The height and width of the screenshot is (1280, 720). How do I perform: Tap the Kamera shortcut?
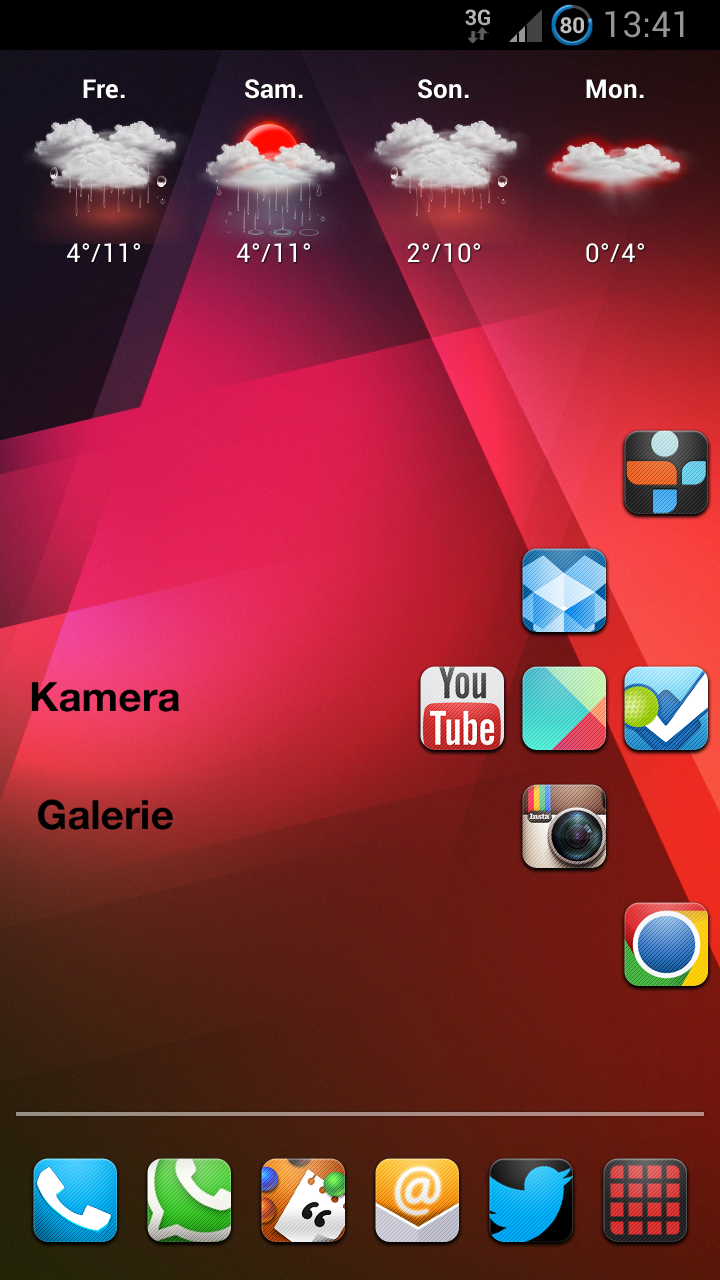[x=105, y=697]
